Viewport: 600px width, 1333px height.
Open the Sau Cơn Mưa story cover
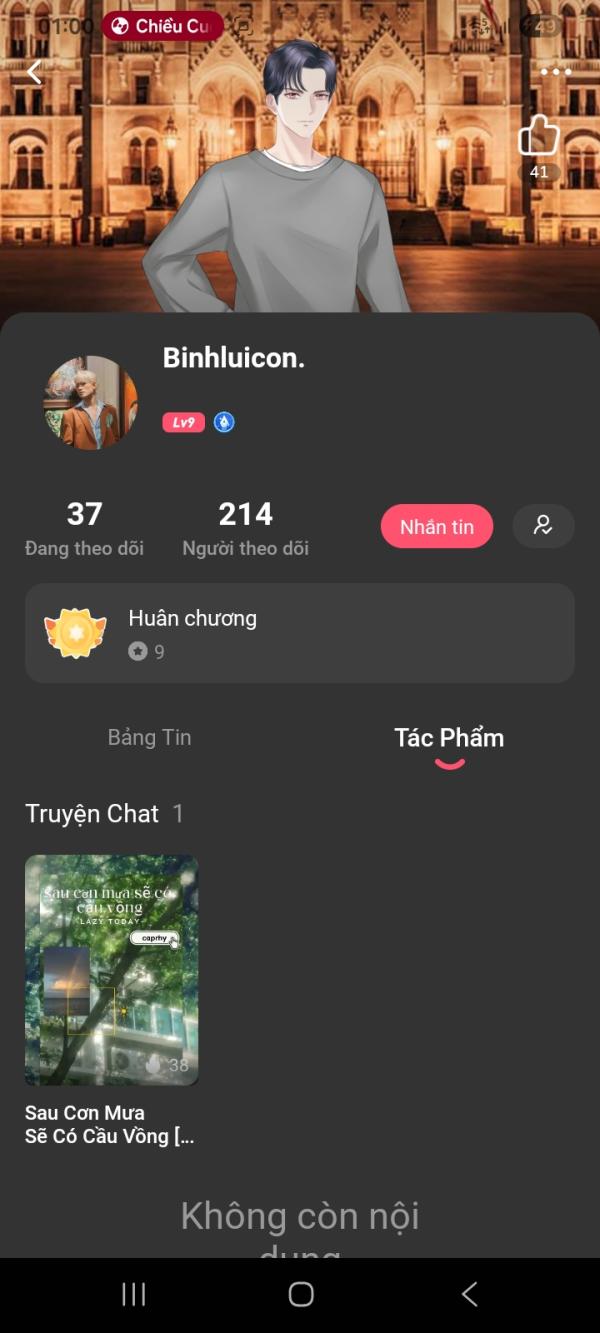pos(112,970)
